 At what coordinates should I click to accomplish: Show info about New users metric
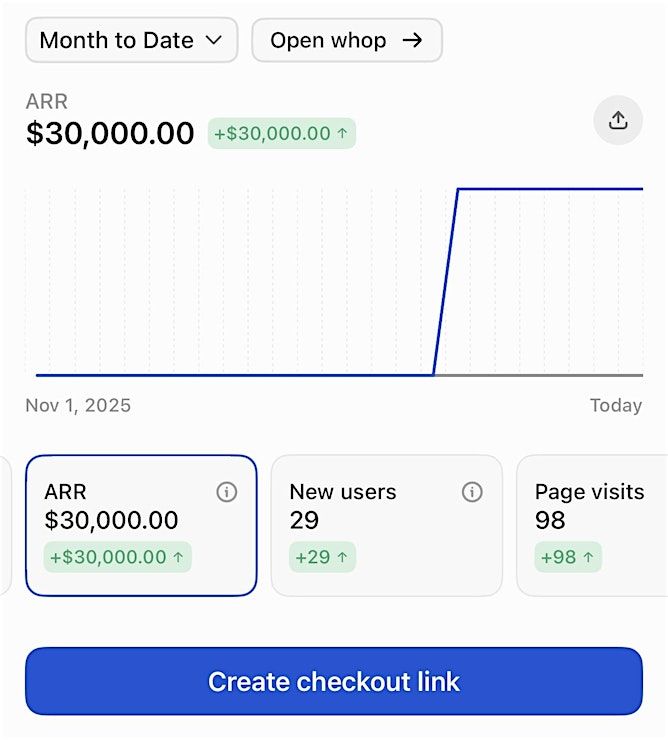(472, 492)
